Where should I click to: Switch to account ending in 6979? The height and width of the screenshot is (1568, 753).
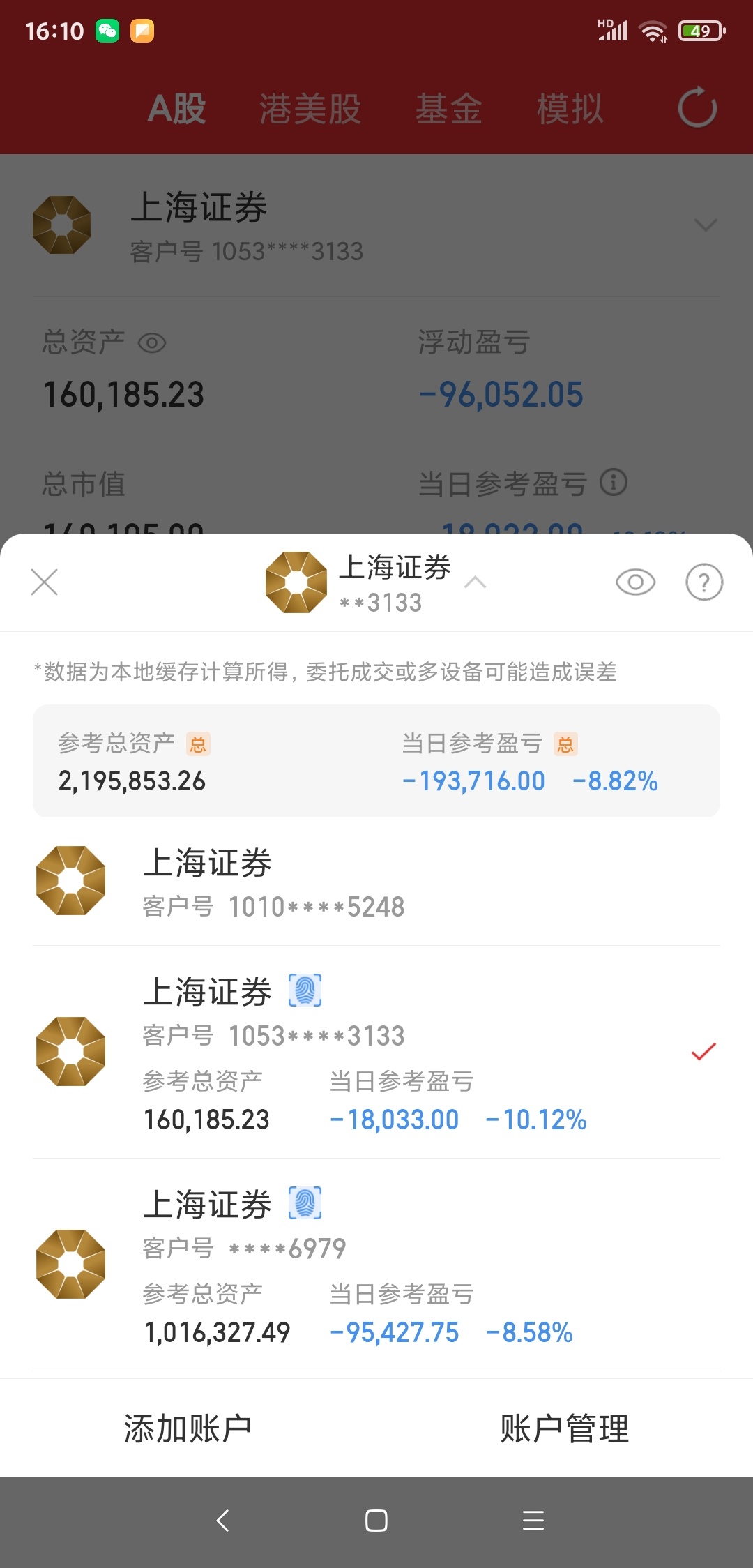[376, 1265]
